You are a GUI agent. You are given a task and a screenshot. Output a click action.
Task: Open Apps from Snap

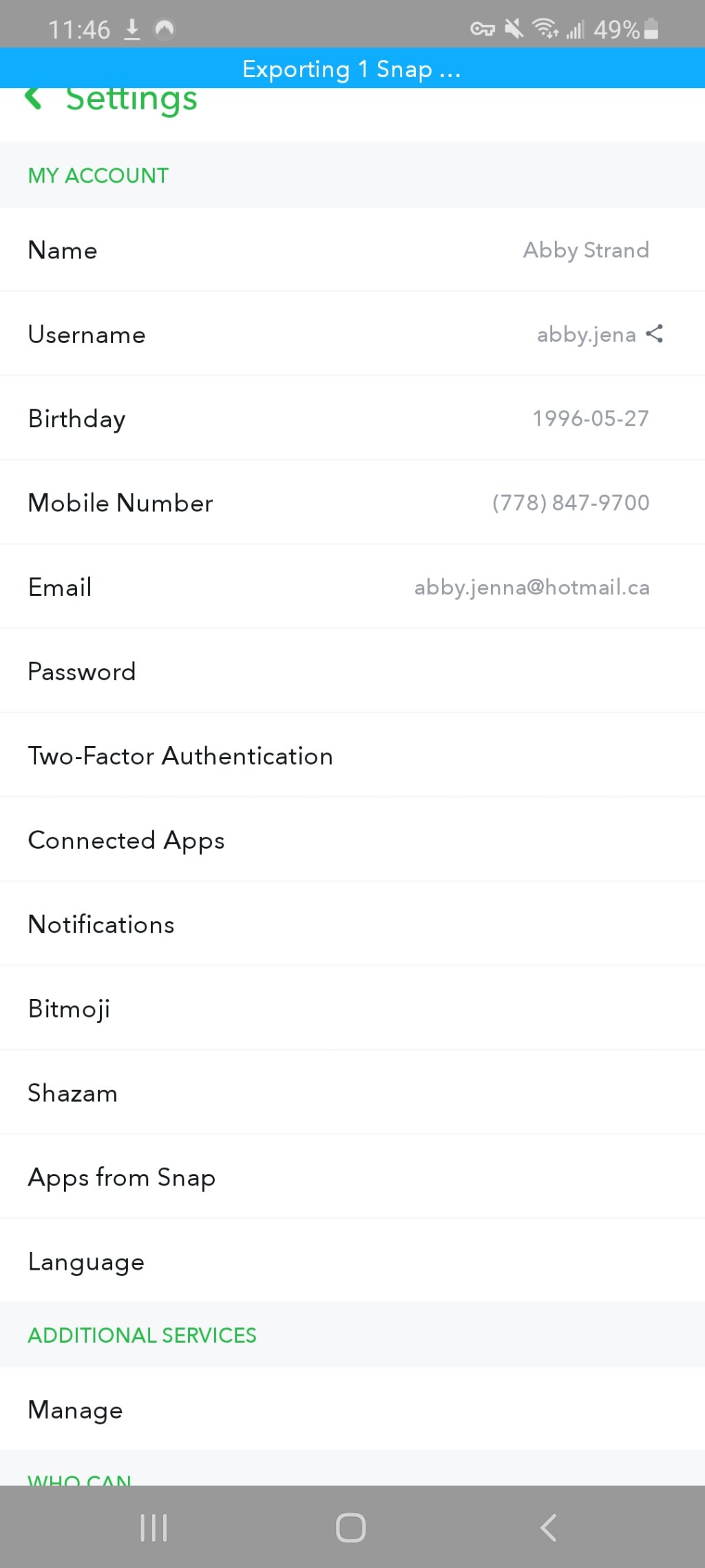point(352,1177)
